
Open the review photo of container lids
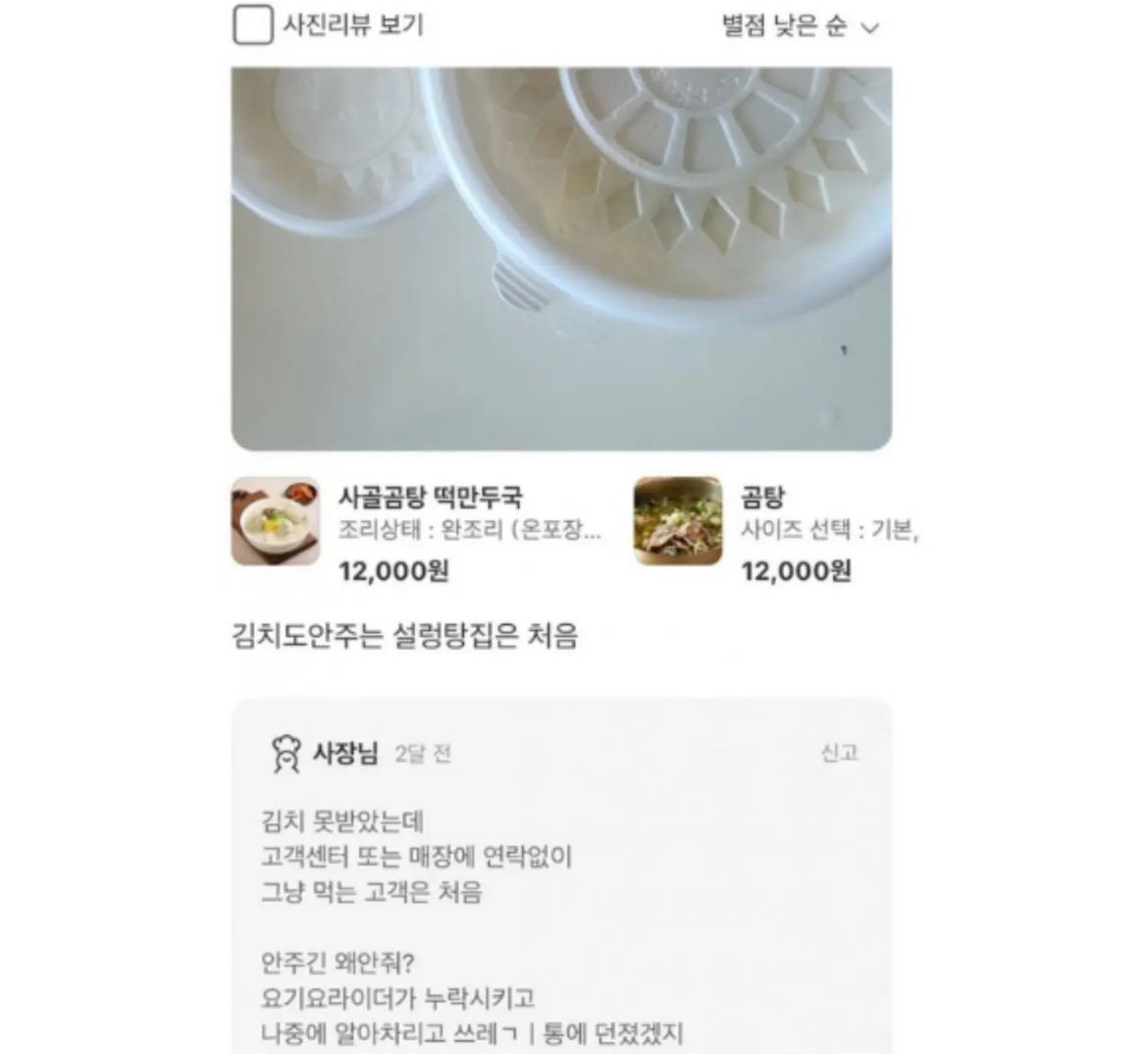pyautogui.click(x=561, y=258)
